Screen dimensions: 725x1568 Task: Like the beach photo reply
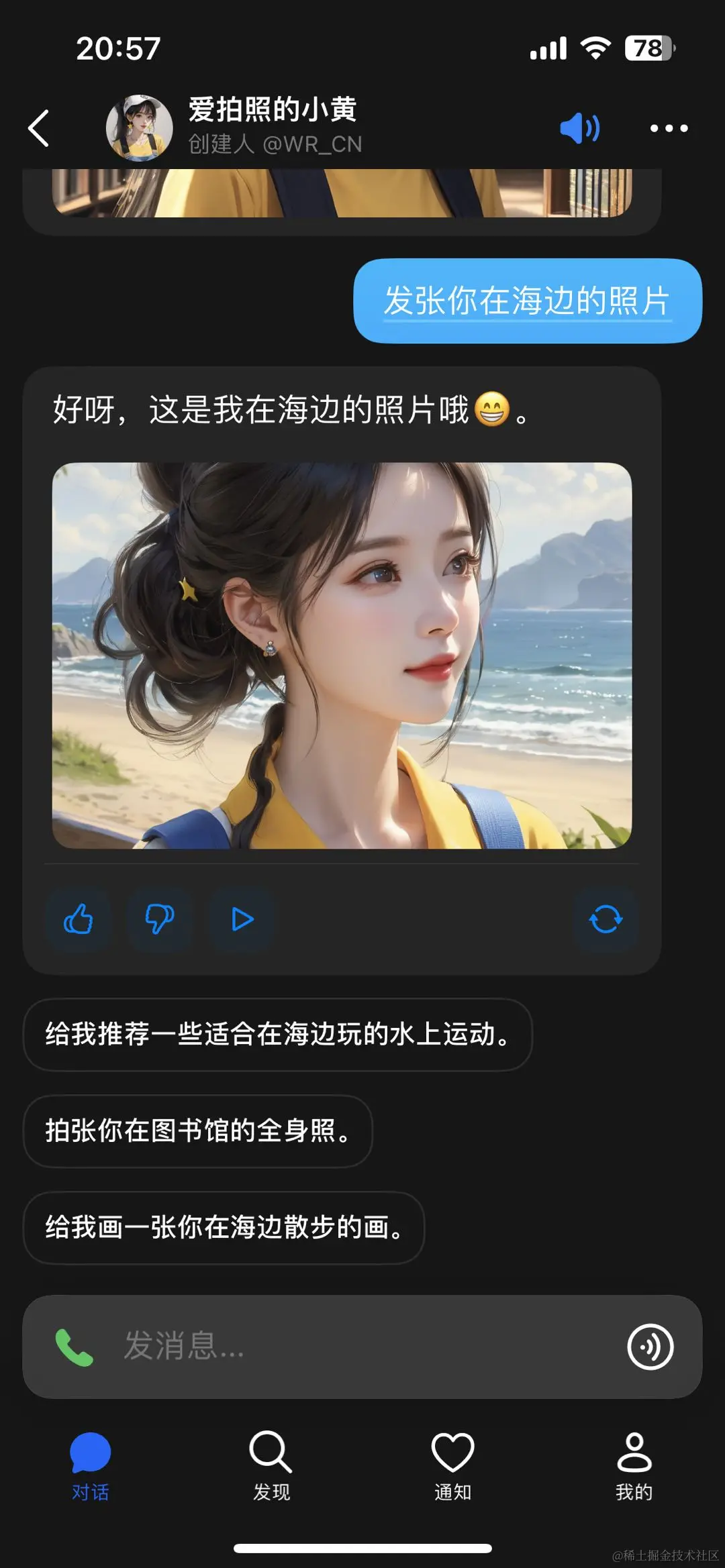point(78,919)
